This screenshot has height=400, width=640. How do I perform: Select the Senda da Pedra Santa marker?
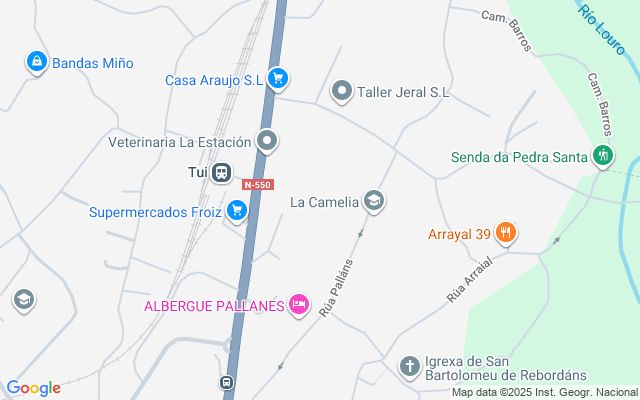coord(602,156)
